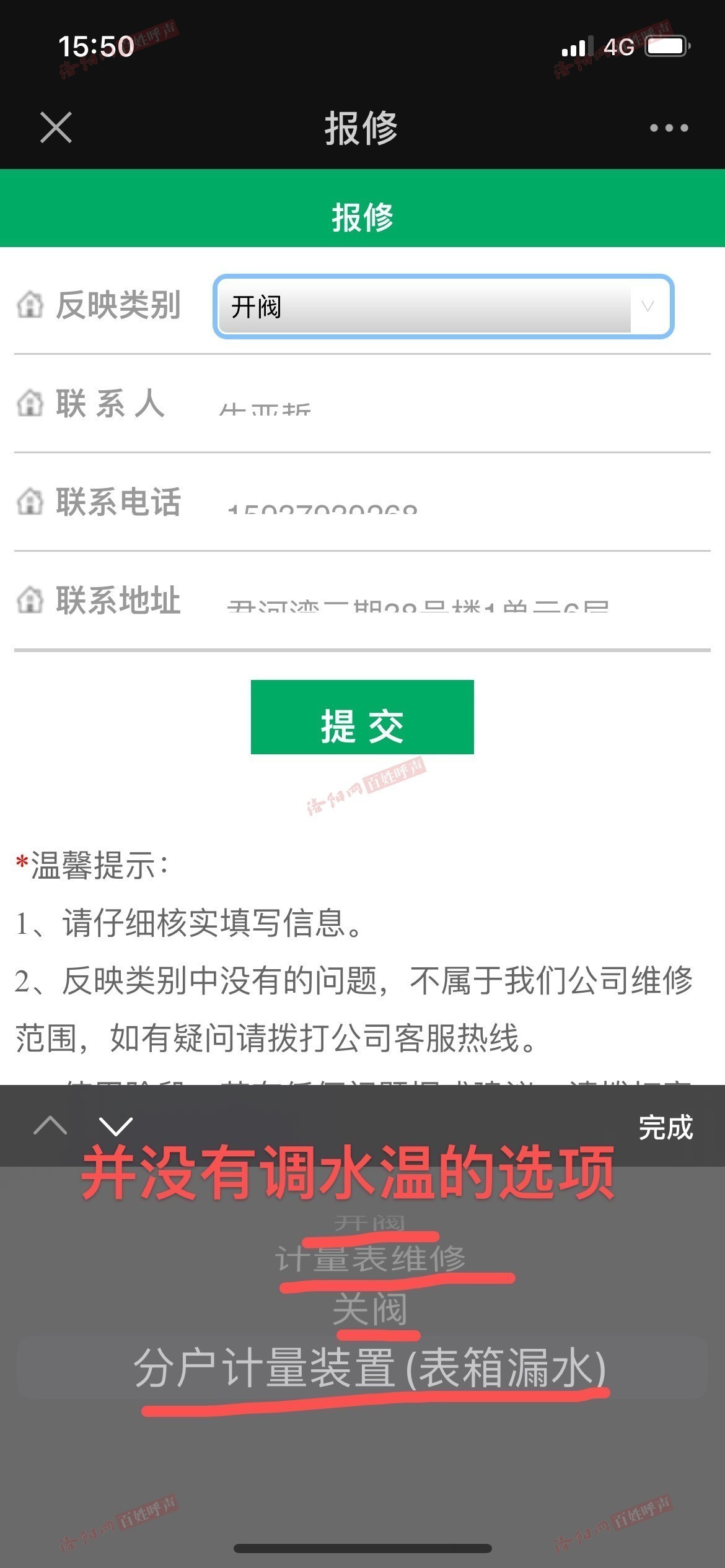Open the three-dot overflow menu
The height and width of the screenshot is (1568, 725).
669,128
